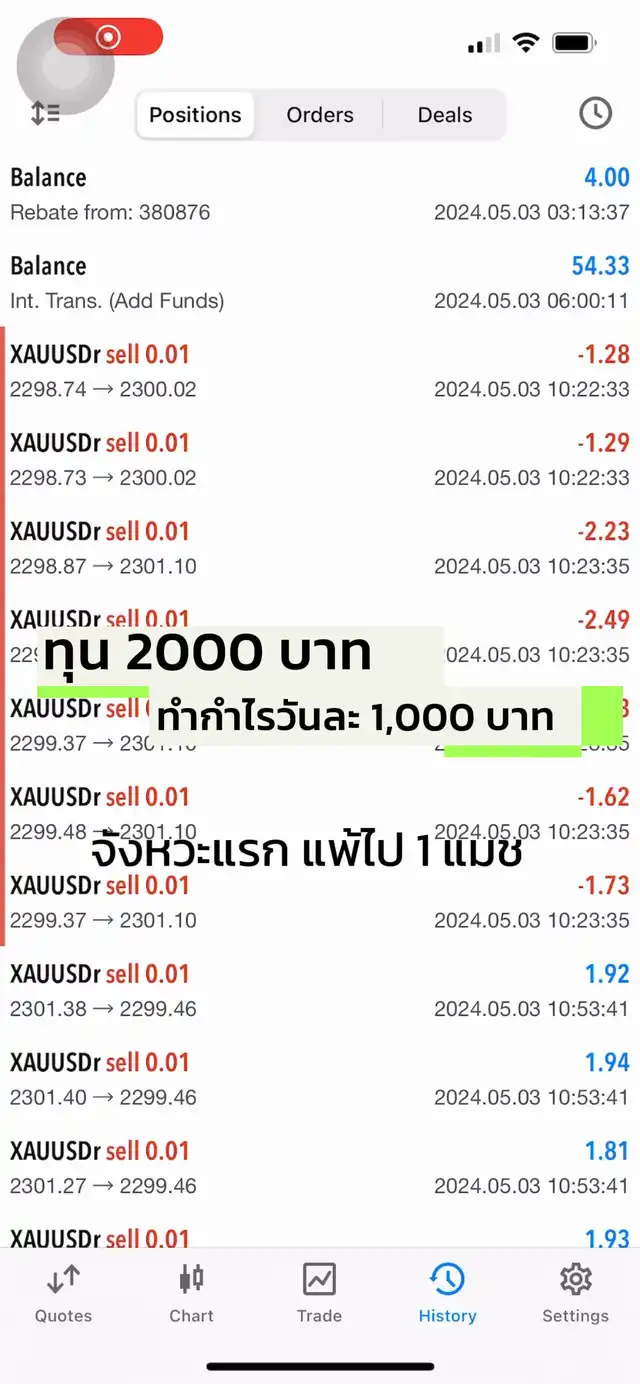
Task: Open the Settings tab
Action: [x=575, y=1292]
